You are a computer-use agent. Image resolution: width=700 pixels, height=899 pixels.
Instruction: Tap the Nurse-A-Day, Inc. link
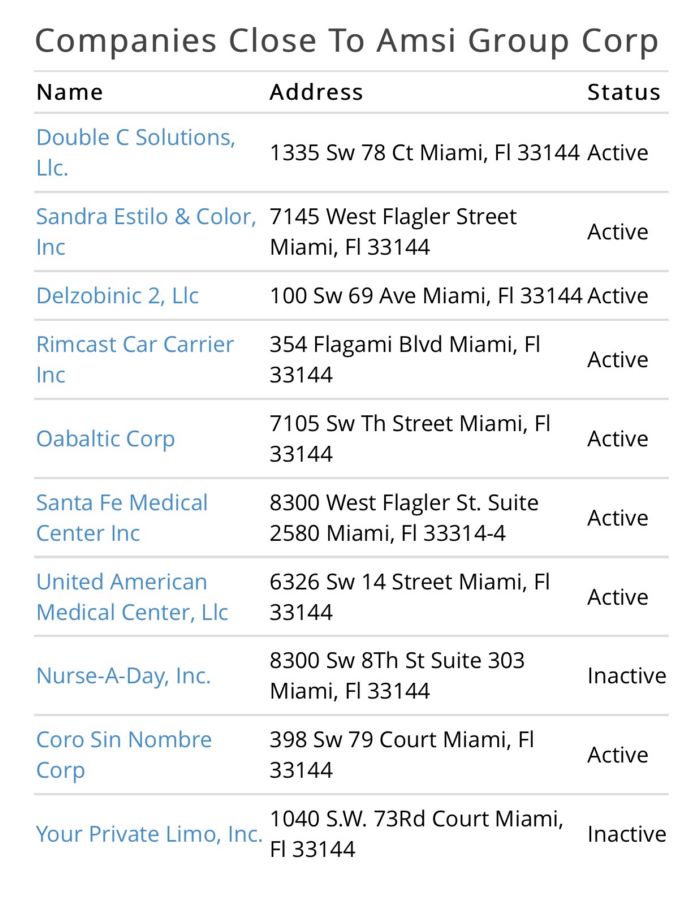coord(123,676)
